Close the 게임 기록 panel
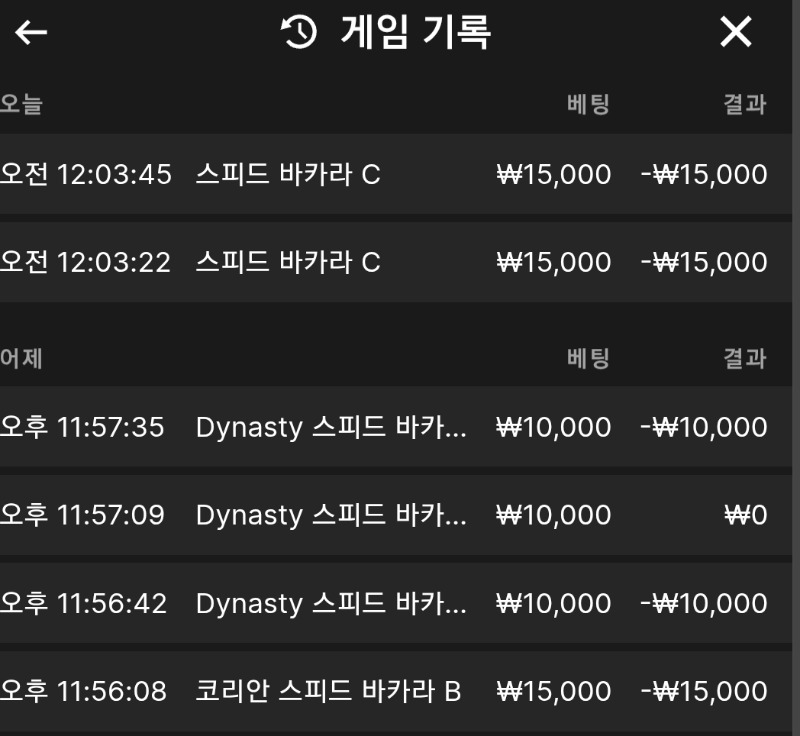Screen dimensions: 800x736 (736, 33)
